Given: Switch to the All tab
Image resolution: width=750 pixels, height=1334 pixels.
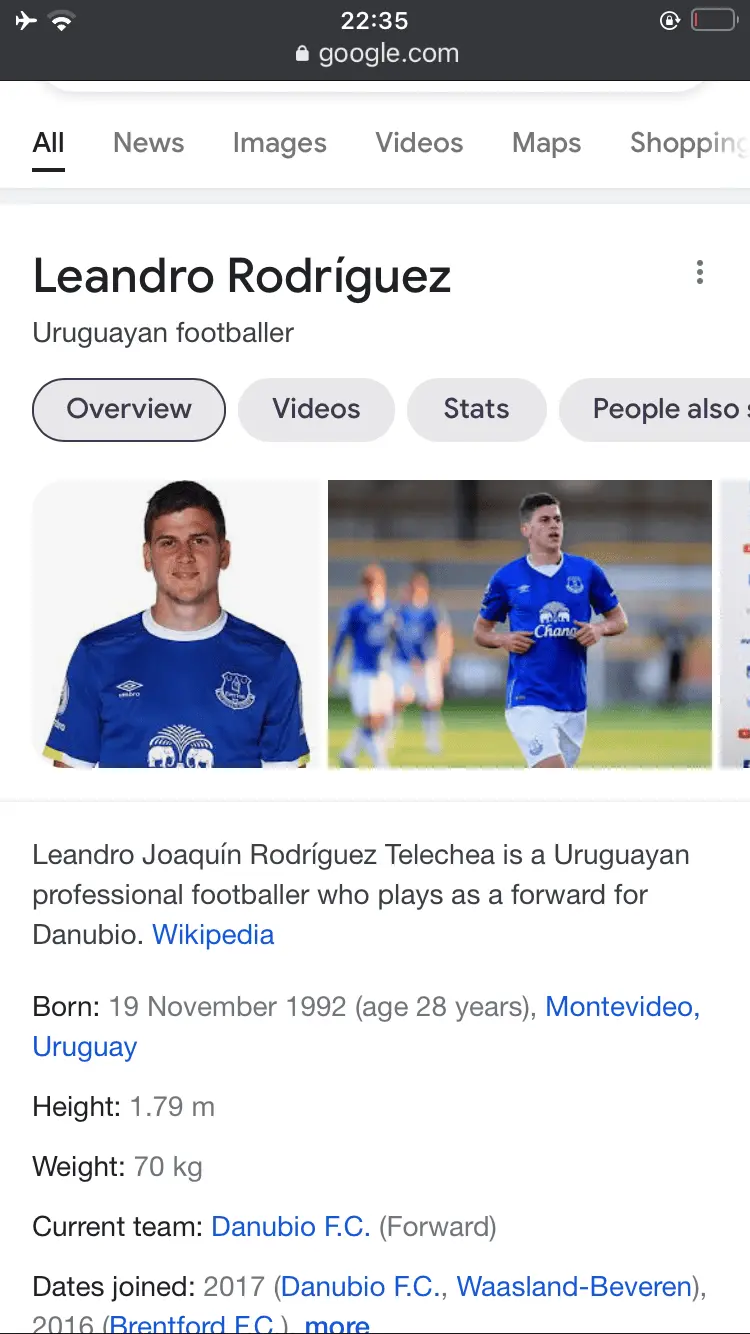Looking at the screenshot, I should [x=48, y=143].
